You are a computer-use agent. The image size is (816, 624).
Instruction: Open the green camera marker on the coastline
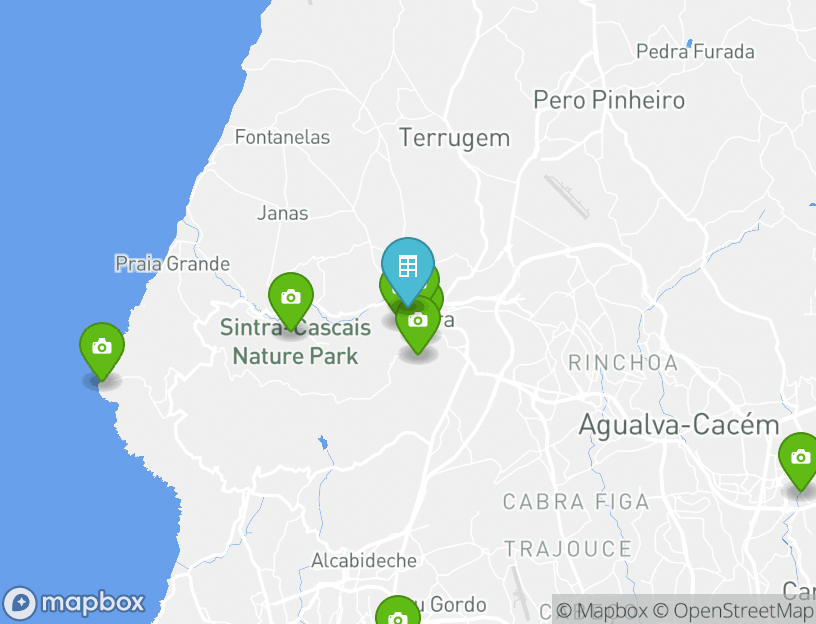pos(101,348)
